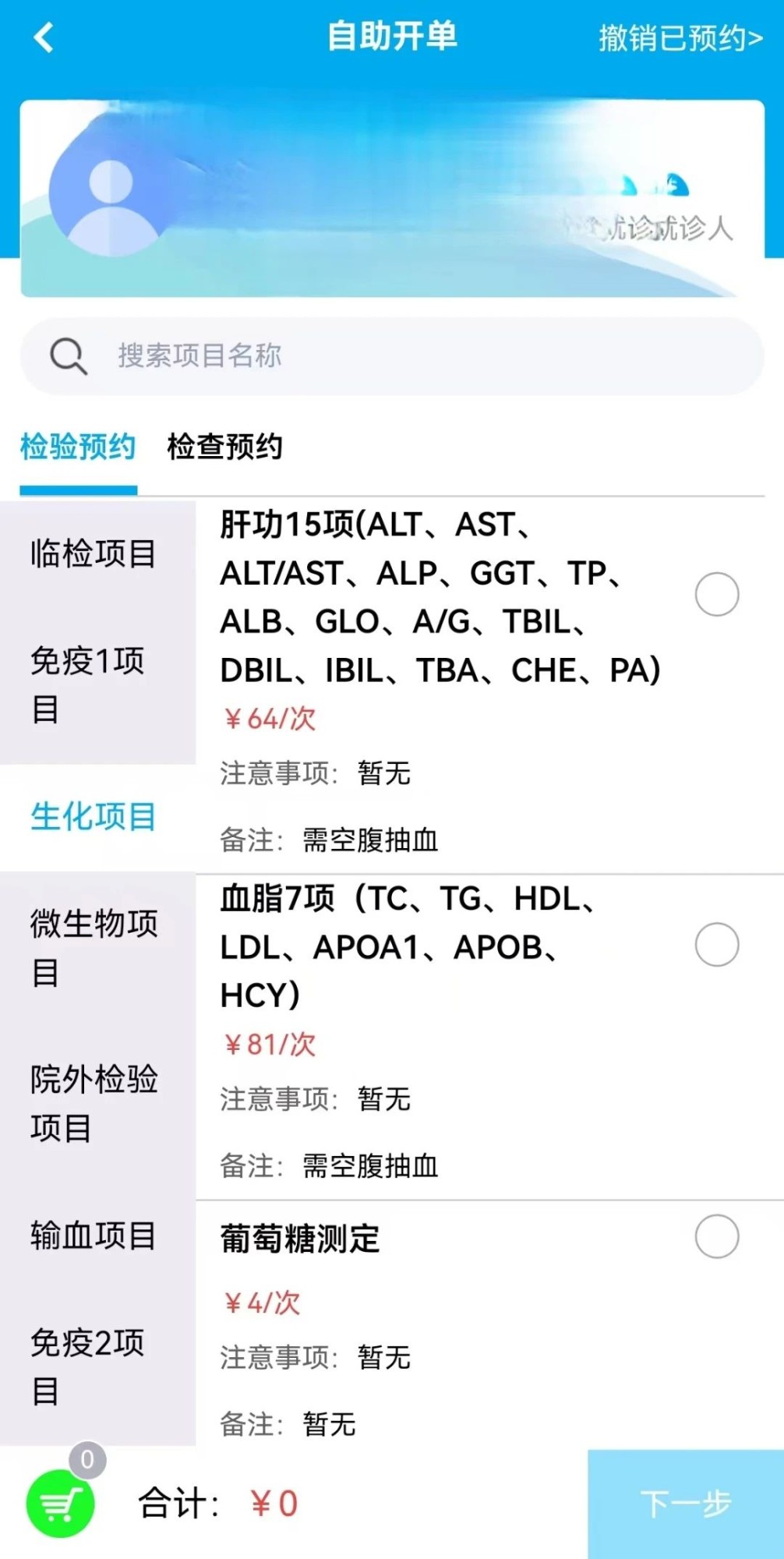Open the 免疫1项目 category
Image resolution: width=784 pixels, height=1559 pixels.
tap(97, 685)
